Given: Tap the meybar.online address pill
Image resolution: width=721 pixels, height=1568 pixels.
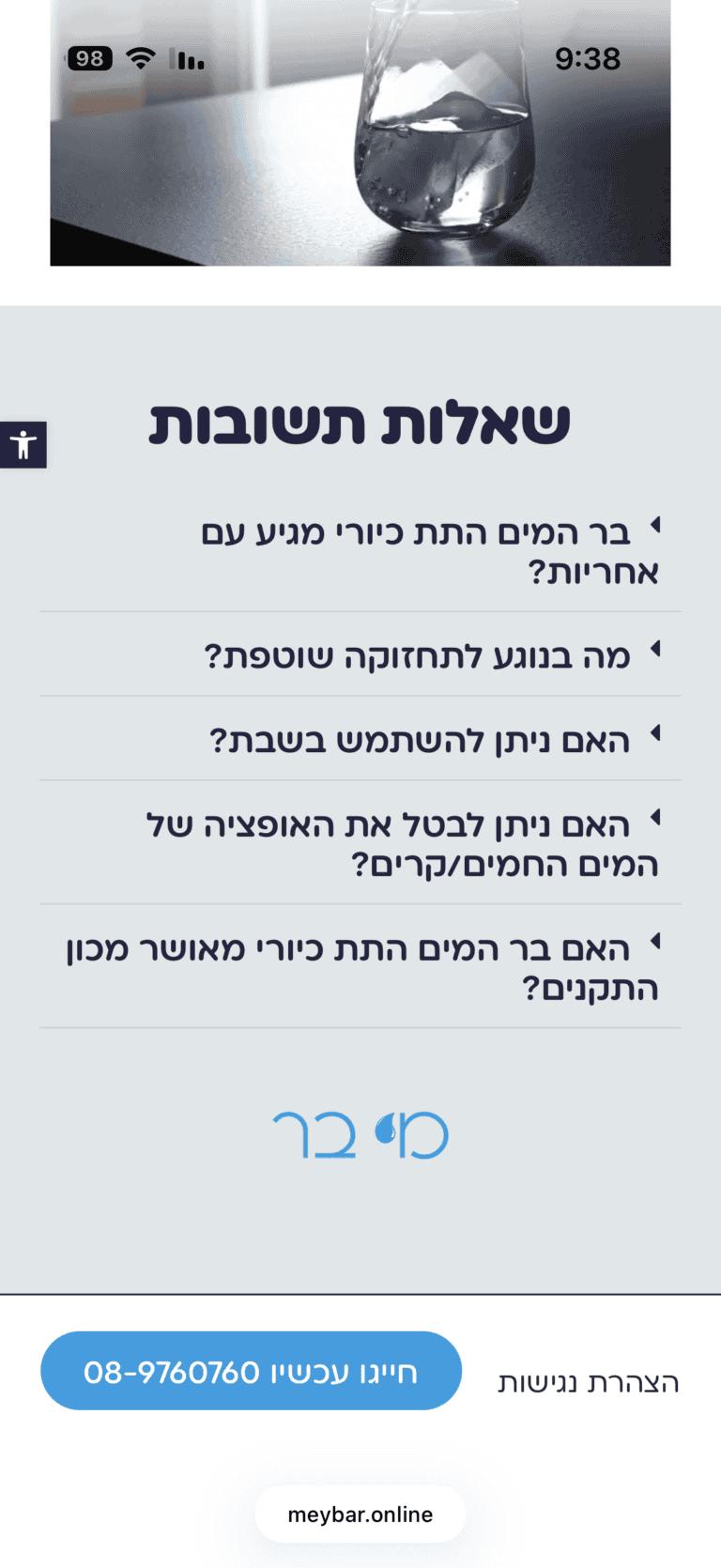Looking at the screenshot, I should [360, 1514].
